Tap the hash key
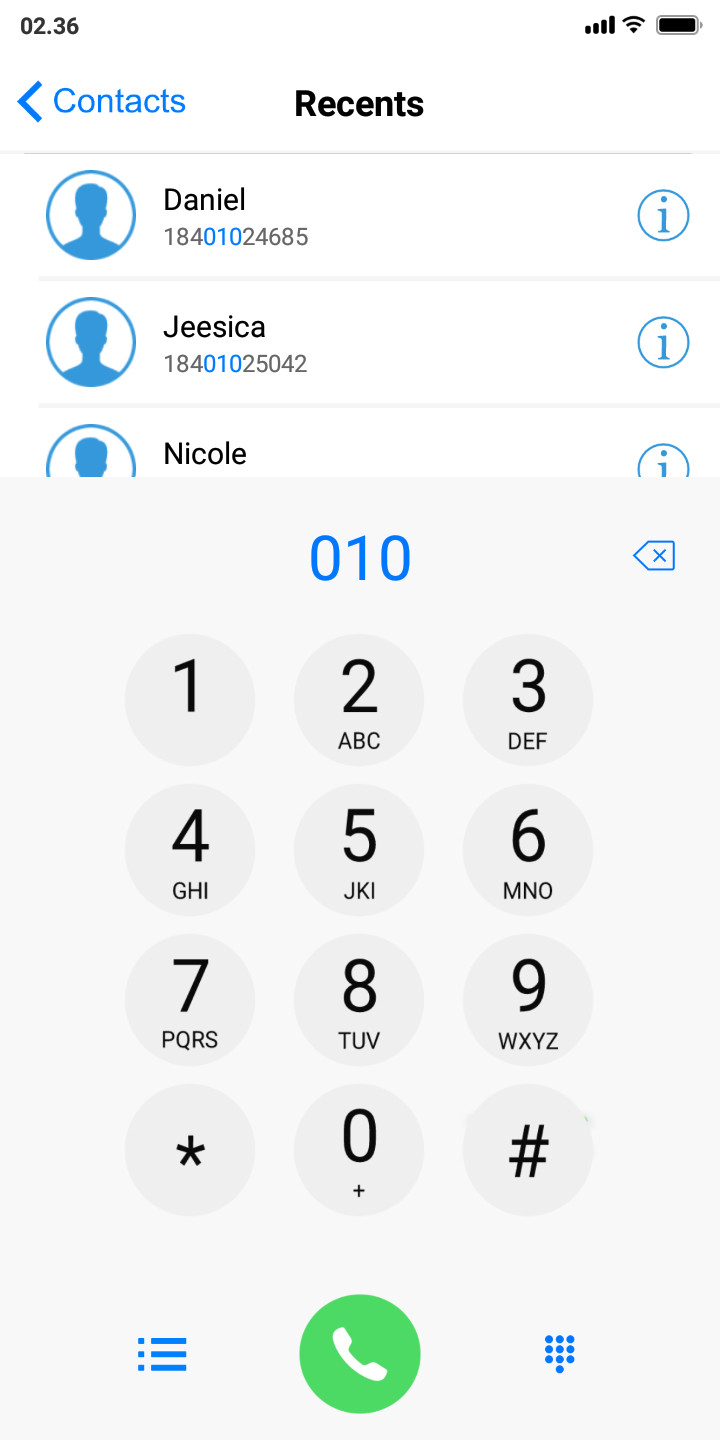 [x=528, y=1150]
